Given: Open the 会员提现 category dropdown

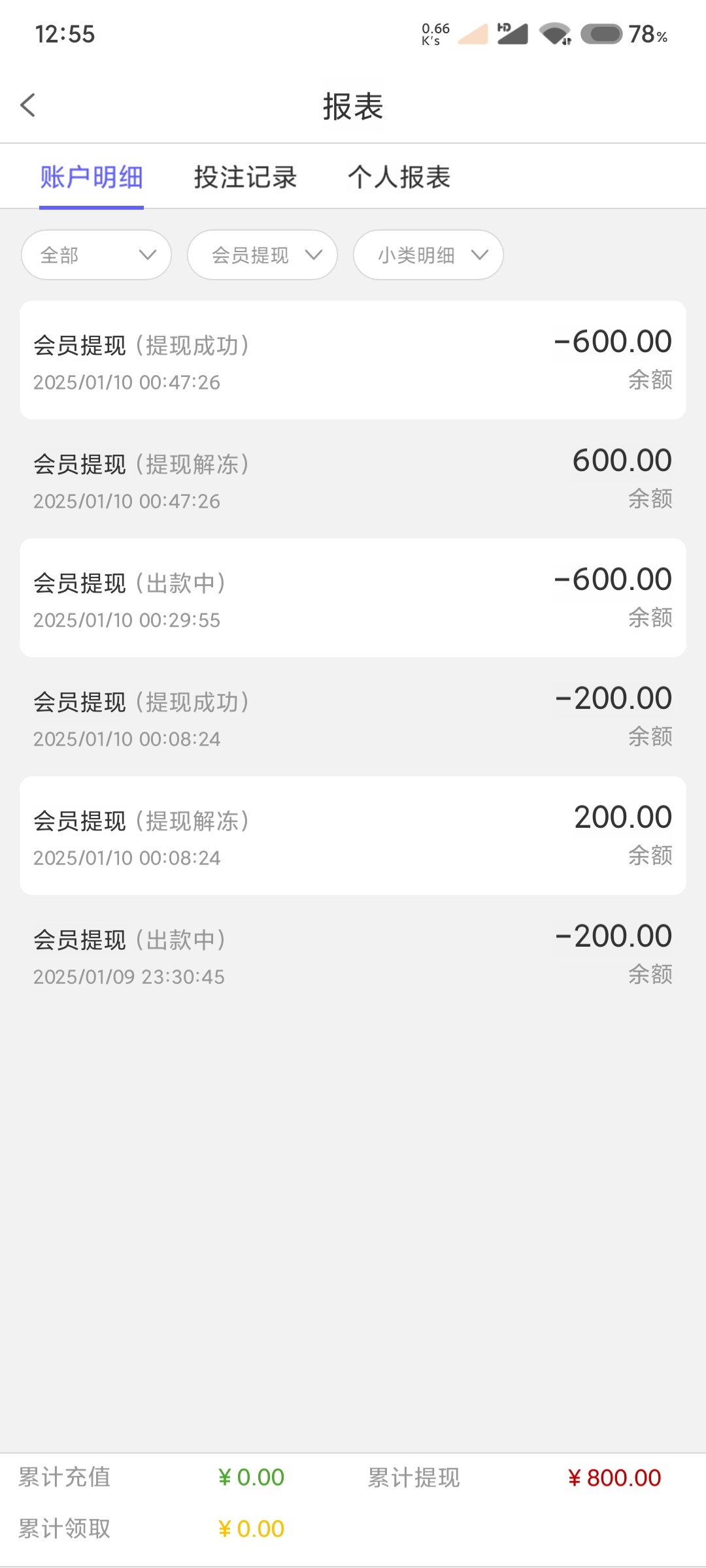Looking at the screenshot, I should [x=261, y=255].
